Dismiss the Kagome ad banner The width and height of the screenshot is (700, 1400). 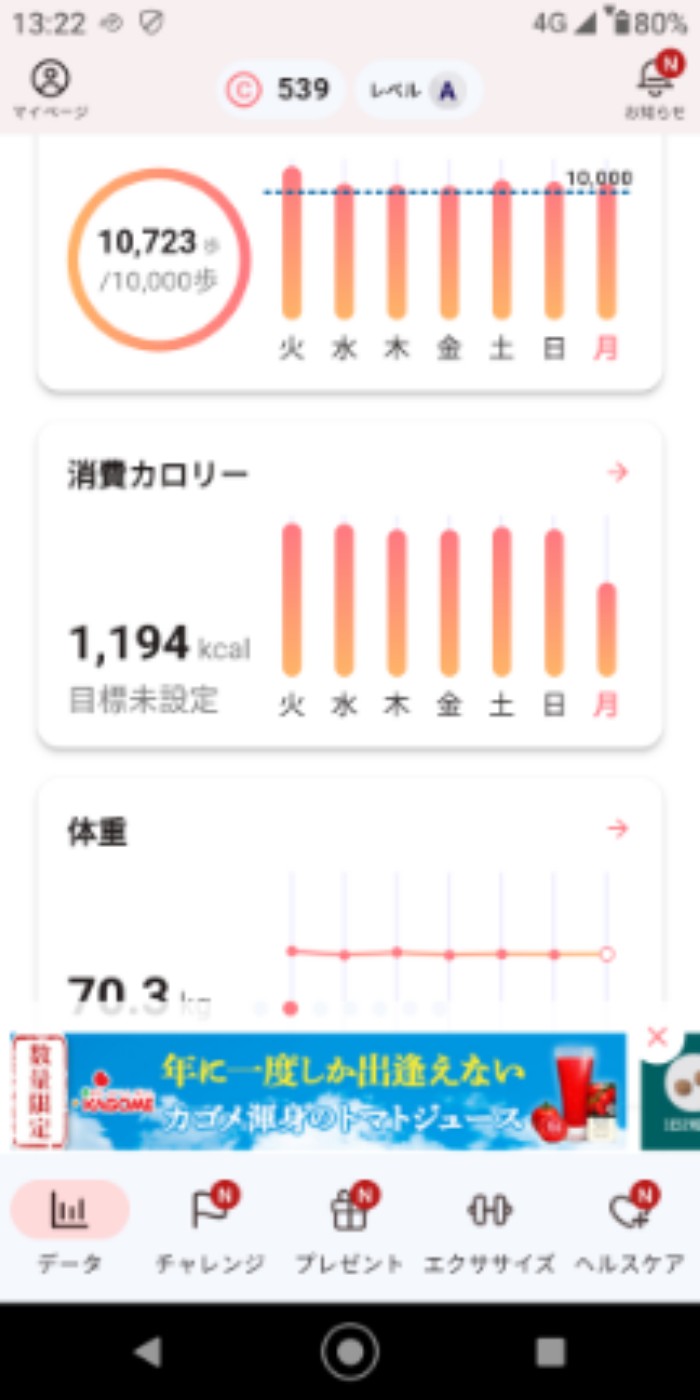[657, 1037]
